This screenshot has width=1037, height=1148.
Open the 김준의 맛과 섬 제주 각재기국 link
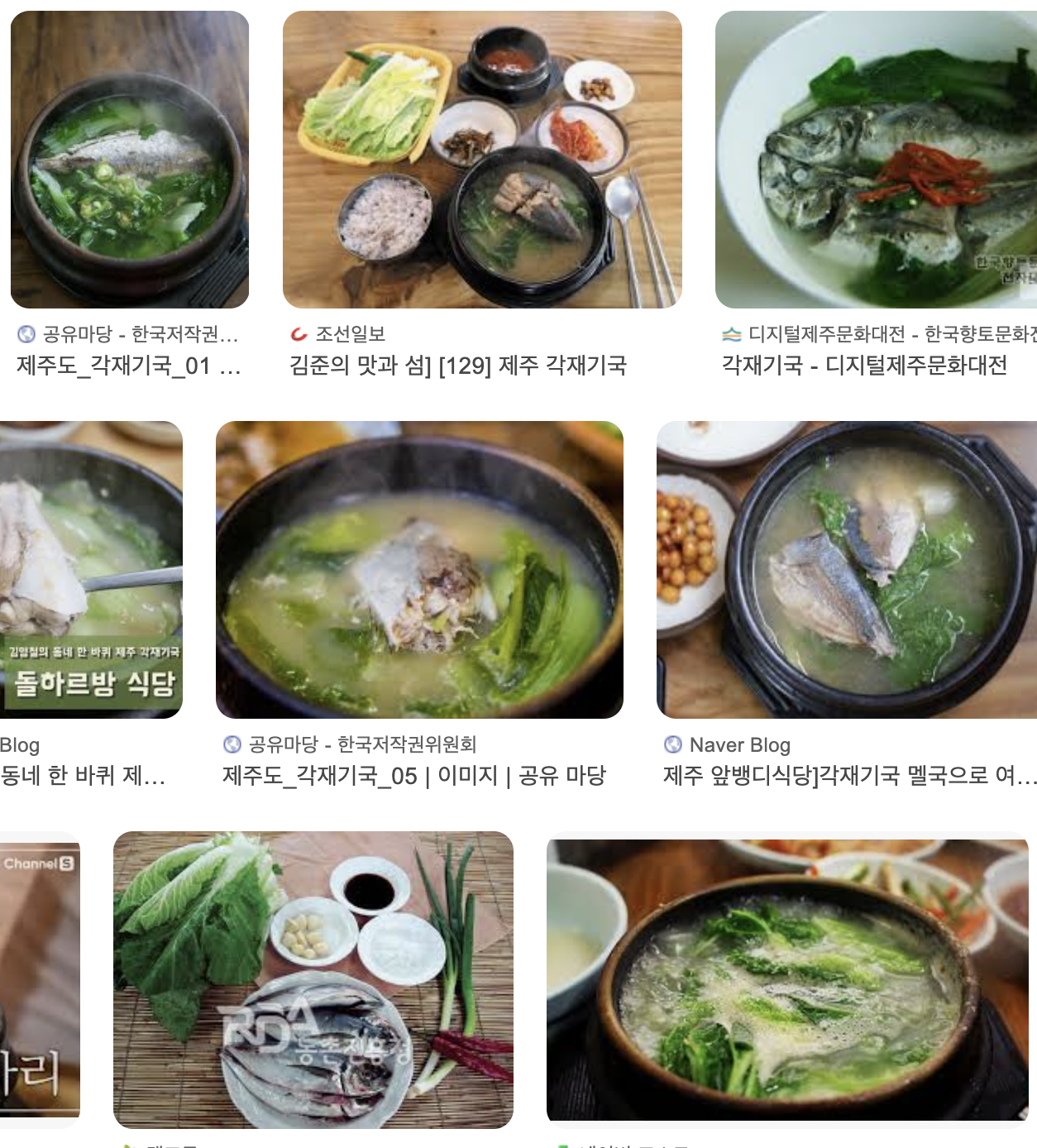461,363
